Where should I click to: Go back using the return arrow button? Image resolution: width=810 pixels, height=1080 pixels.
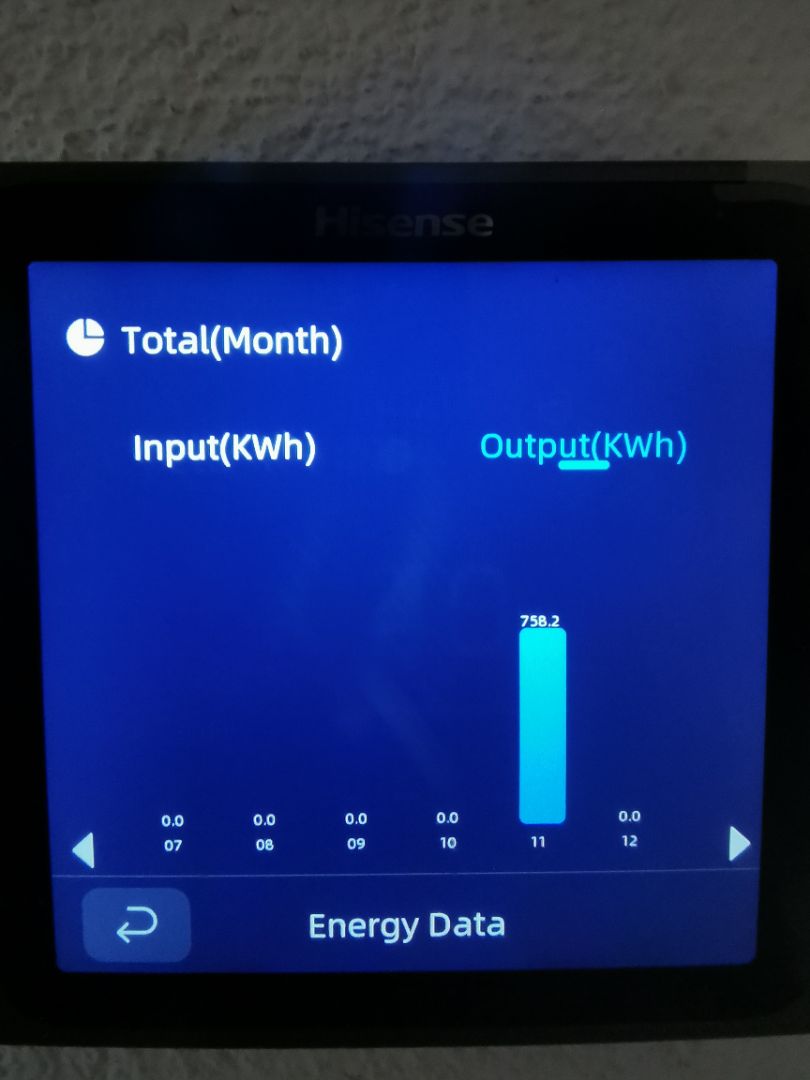[136, 925]
